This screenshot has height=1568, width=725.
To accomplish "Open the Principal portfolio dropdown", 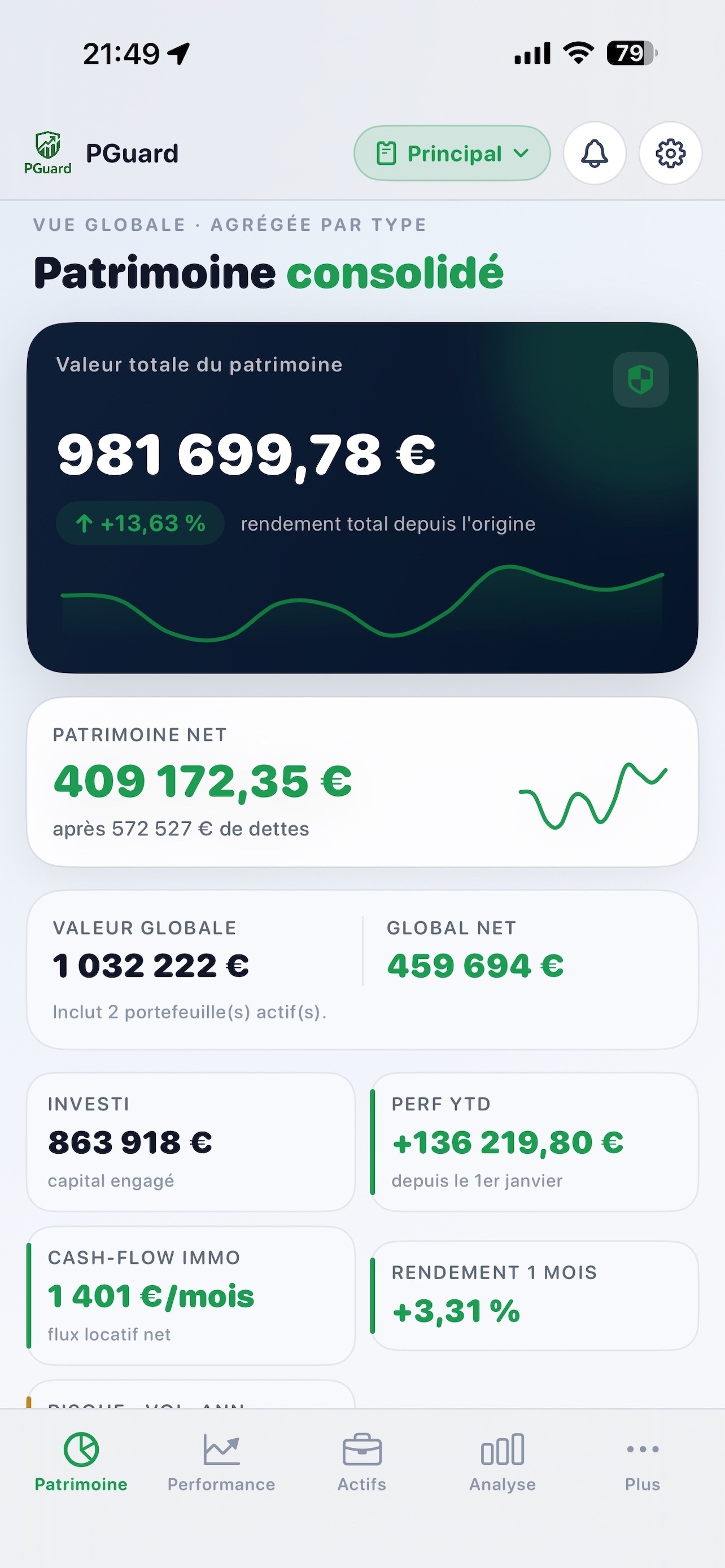I will click(452, 154).
